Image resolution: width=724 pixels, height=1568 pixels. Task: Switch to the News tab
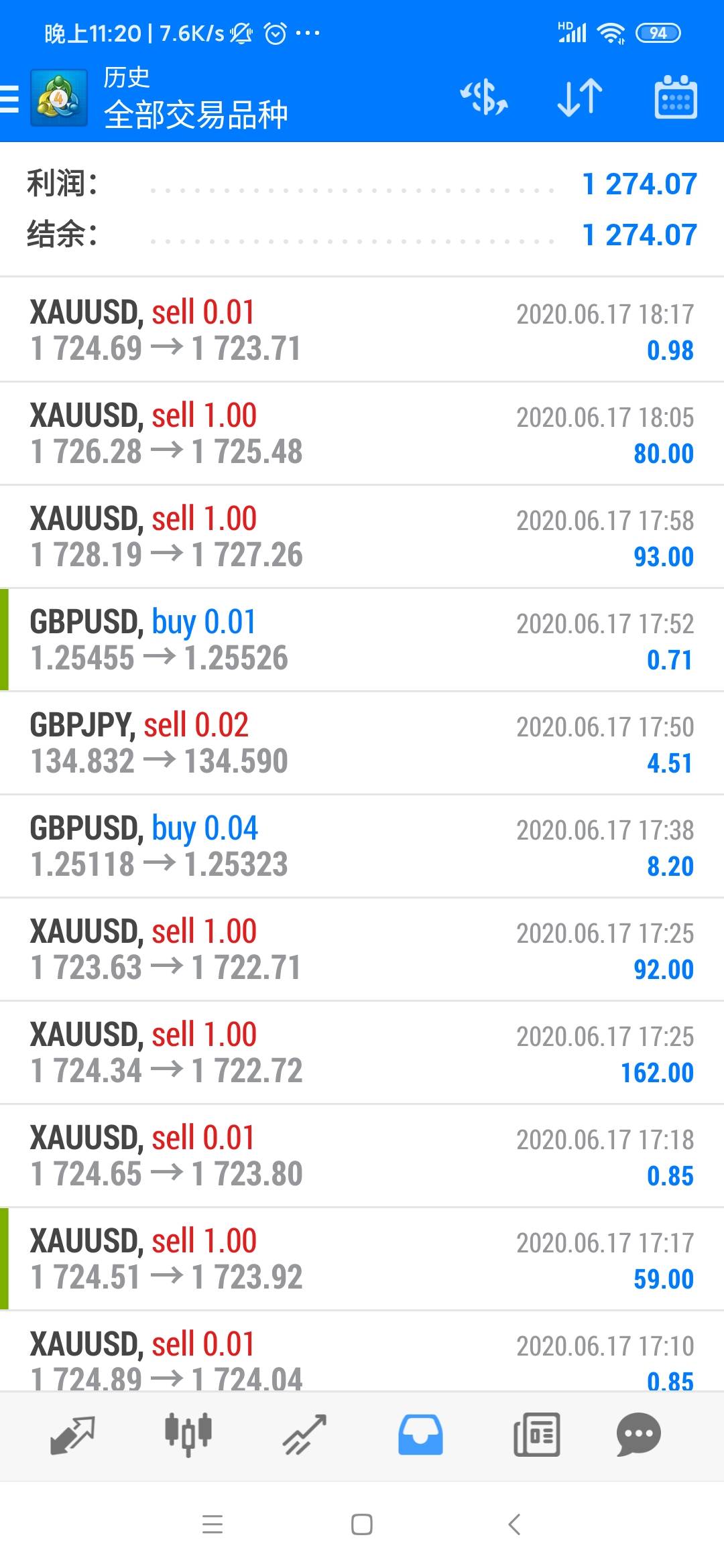(536, 1435)
